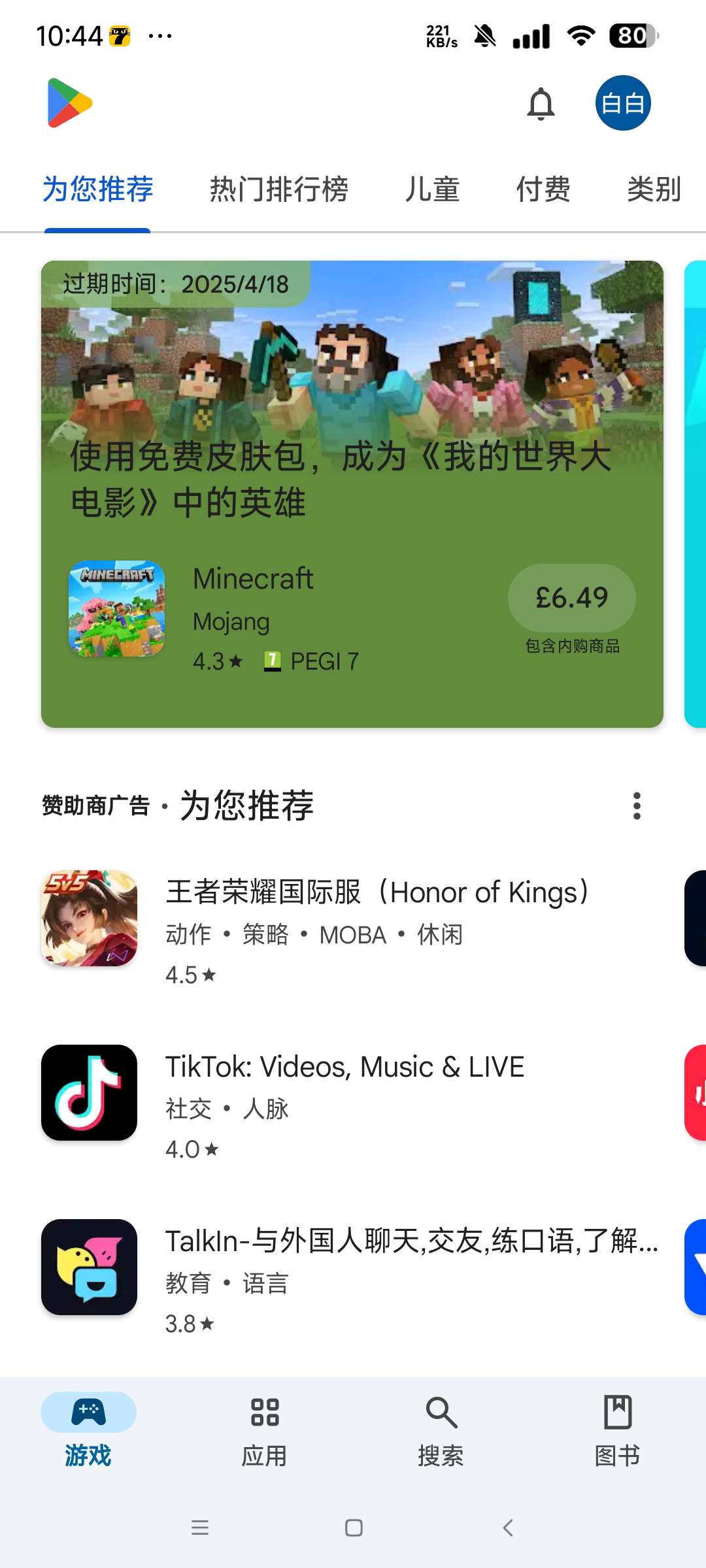Open overflow menu next to 为您推荐
This screenshot has height=1568, width=706.
click(637, 806)
